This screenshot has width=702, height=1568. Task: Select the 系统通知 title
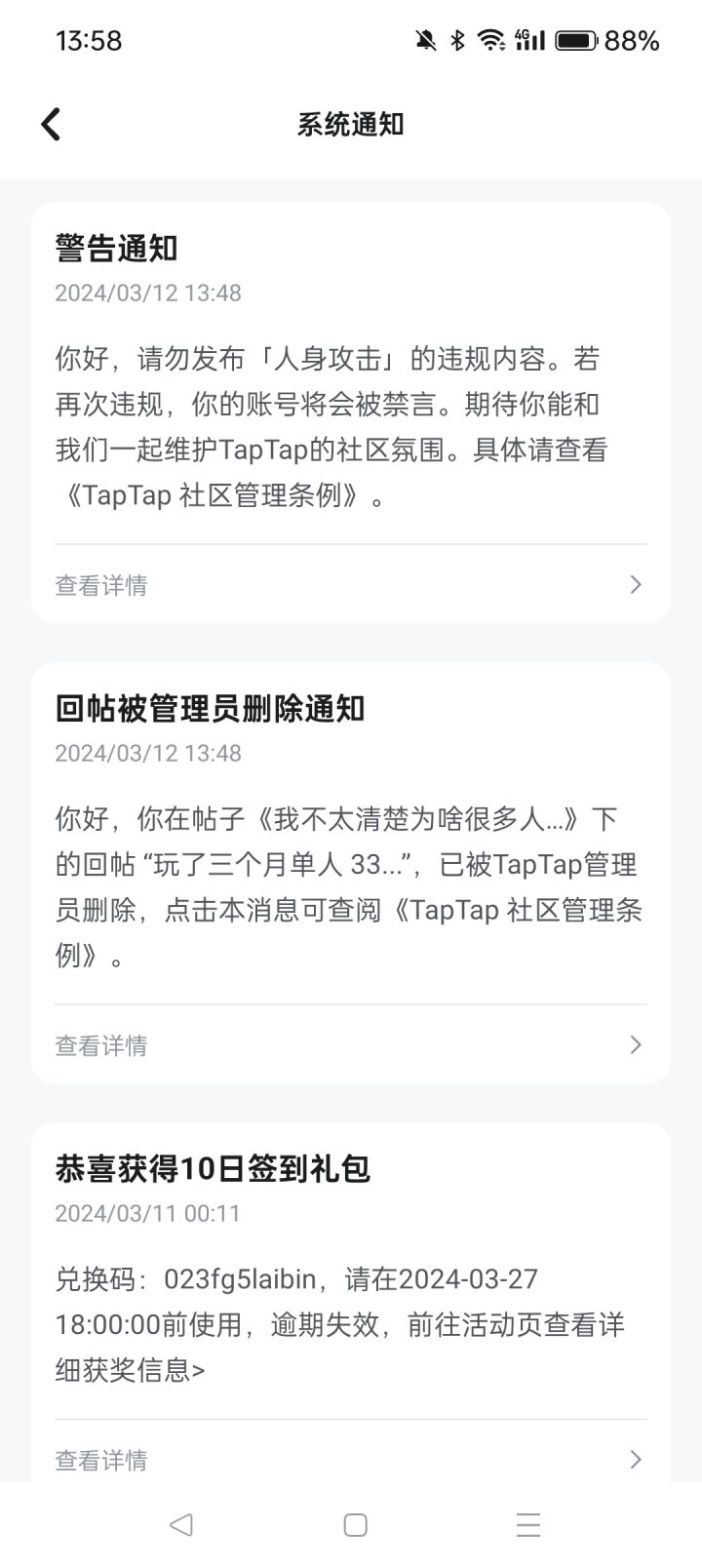(x=351, y=124)
